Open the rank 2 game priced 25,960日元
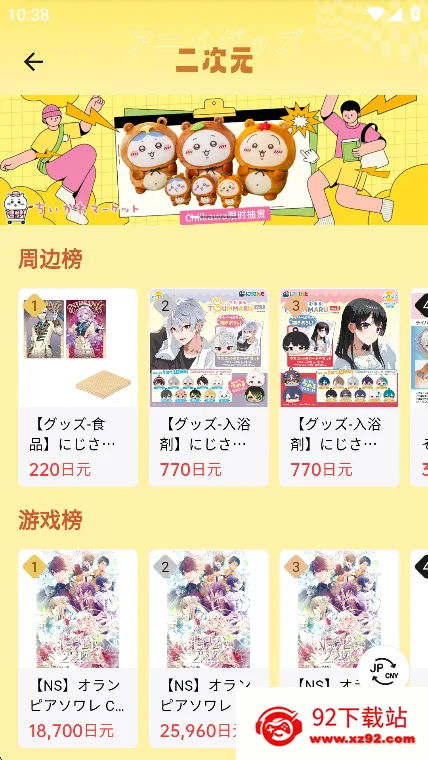 208,649
